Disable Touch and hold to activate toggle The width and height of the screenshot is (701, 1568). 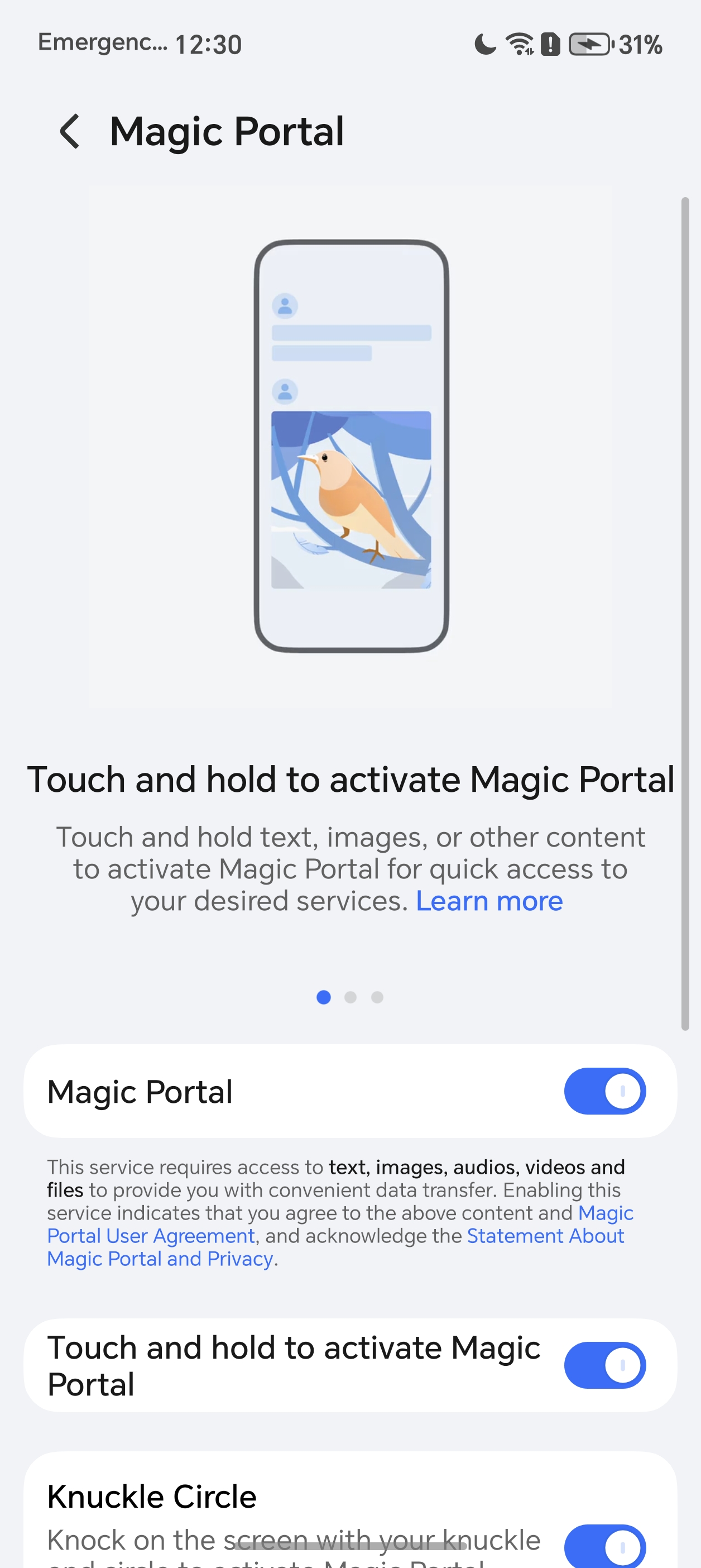coord(604,1365)
